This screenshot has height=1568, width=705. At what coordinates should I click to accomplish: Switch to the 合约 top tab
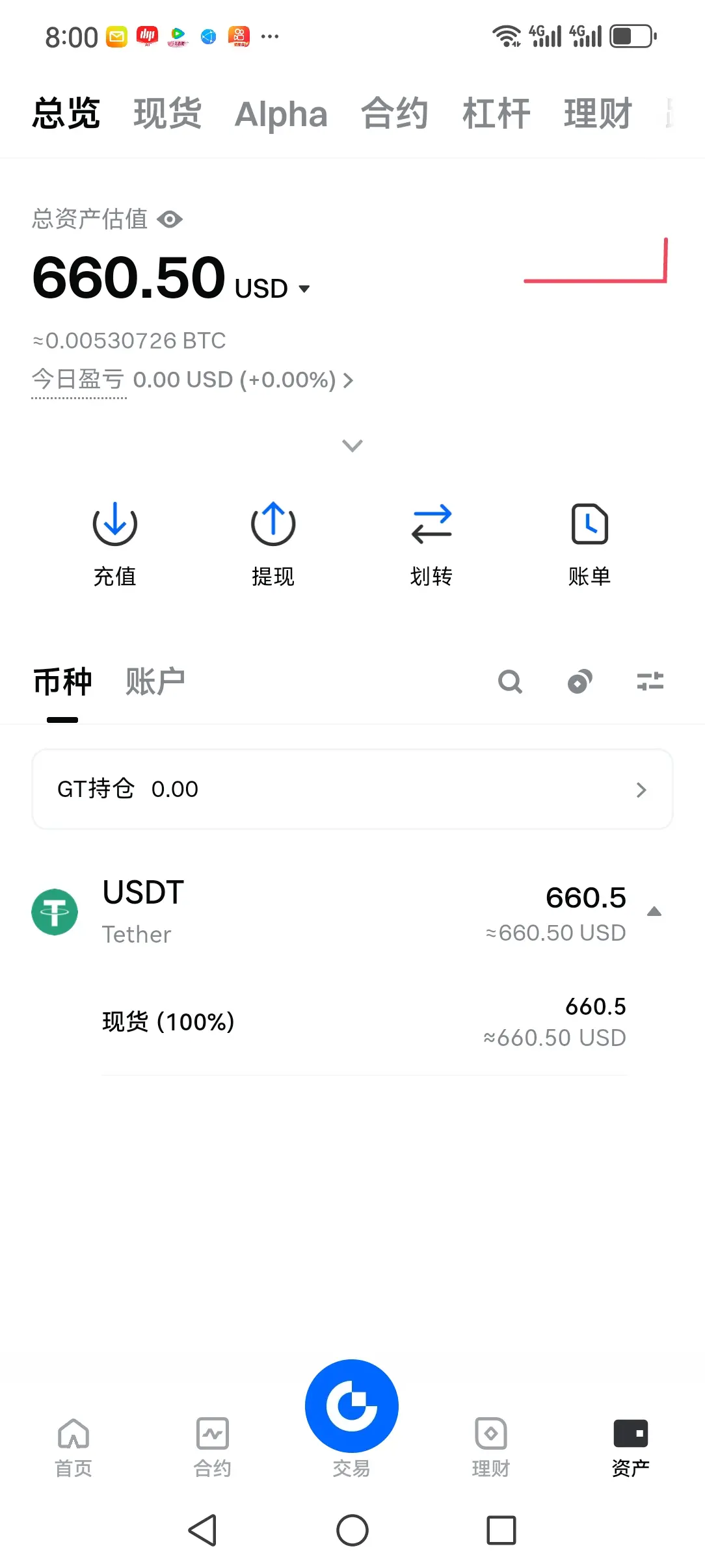(x=394, y=114)
